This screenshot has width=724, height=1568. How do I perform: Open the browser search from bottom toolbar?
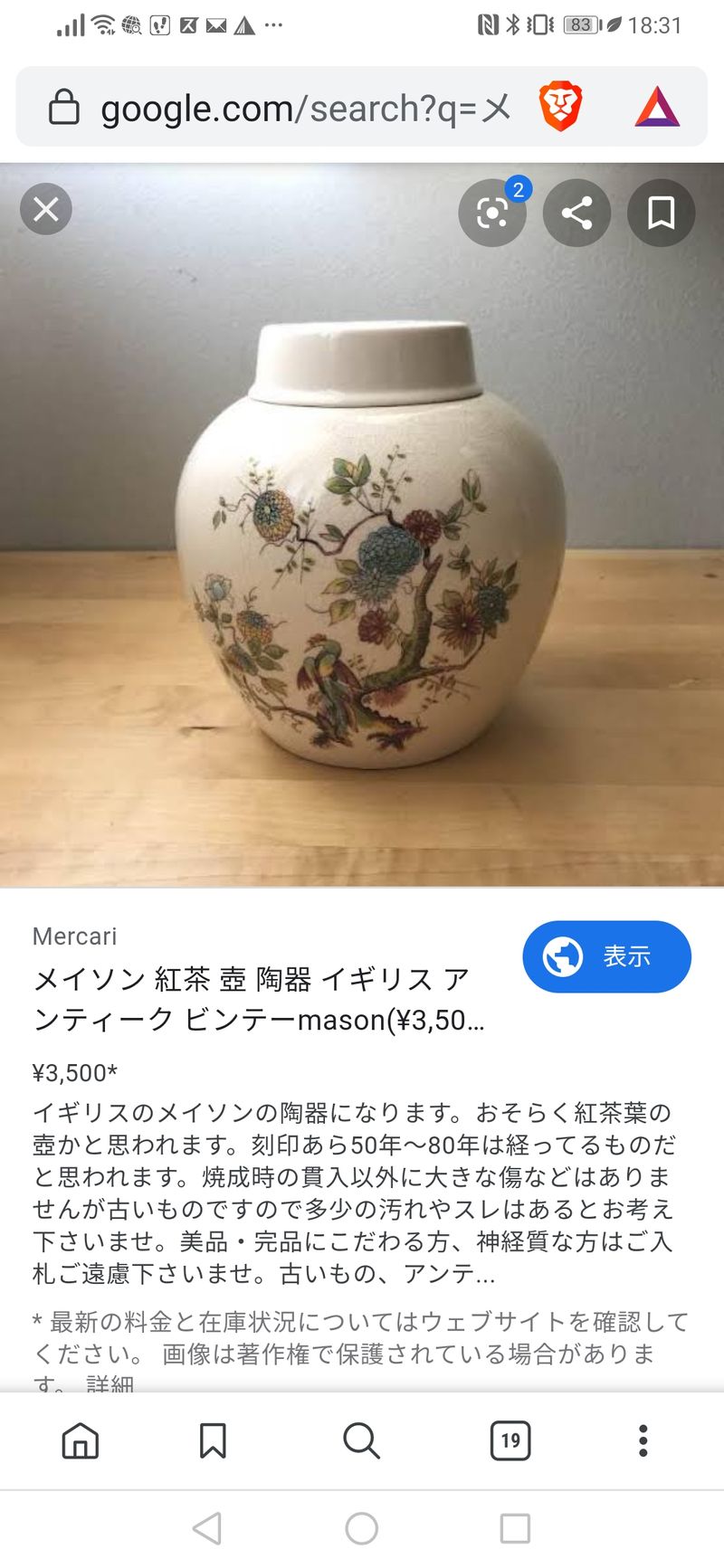(361, 1440)
